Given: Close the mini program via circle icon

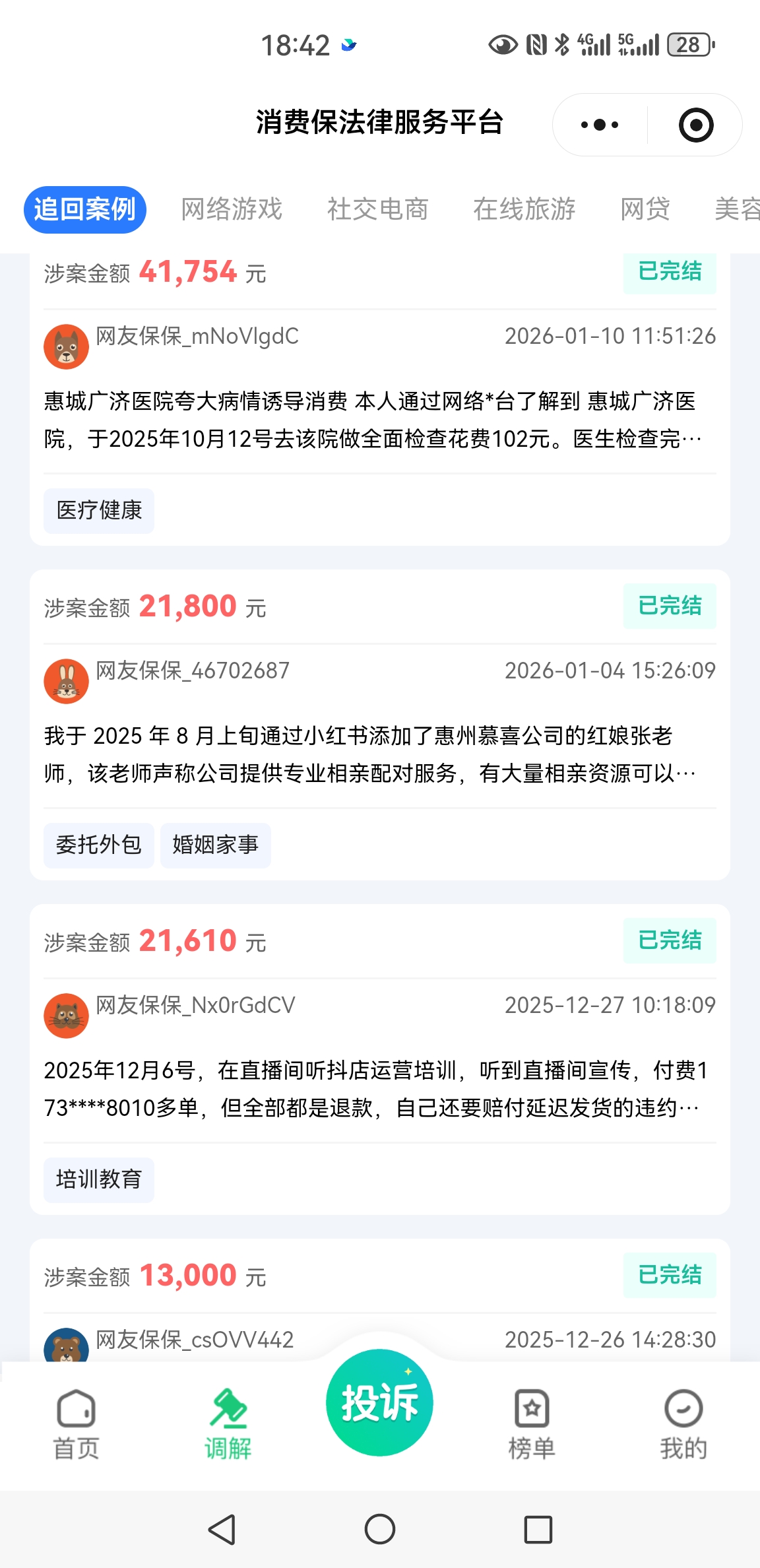Looking at the screenshot, I should tap(696, 125).
